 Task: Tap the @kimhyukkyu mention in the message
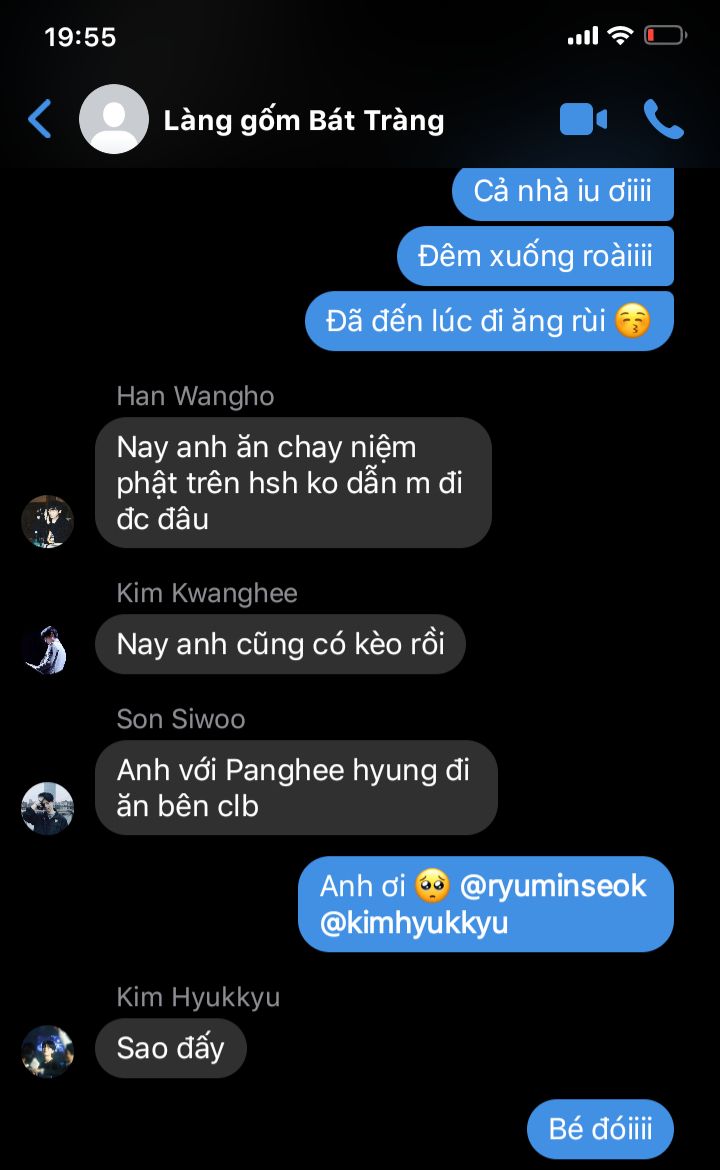click(x=414, y=922)
